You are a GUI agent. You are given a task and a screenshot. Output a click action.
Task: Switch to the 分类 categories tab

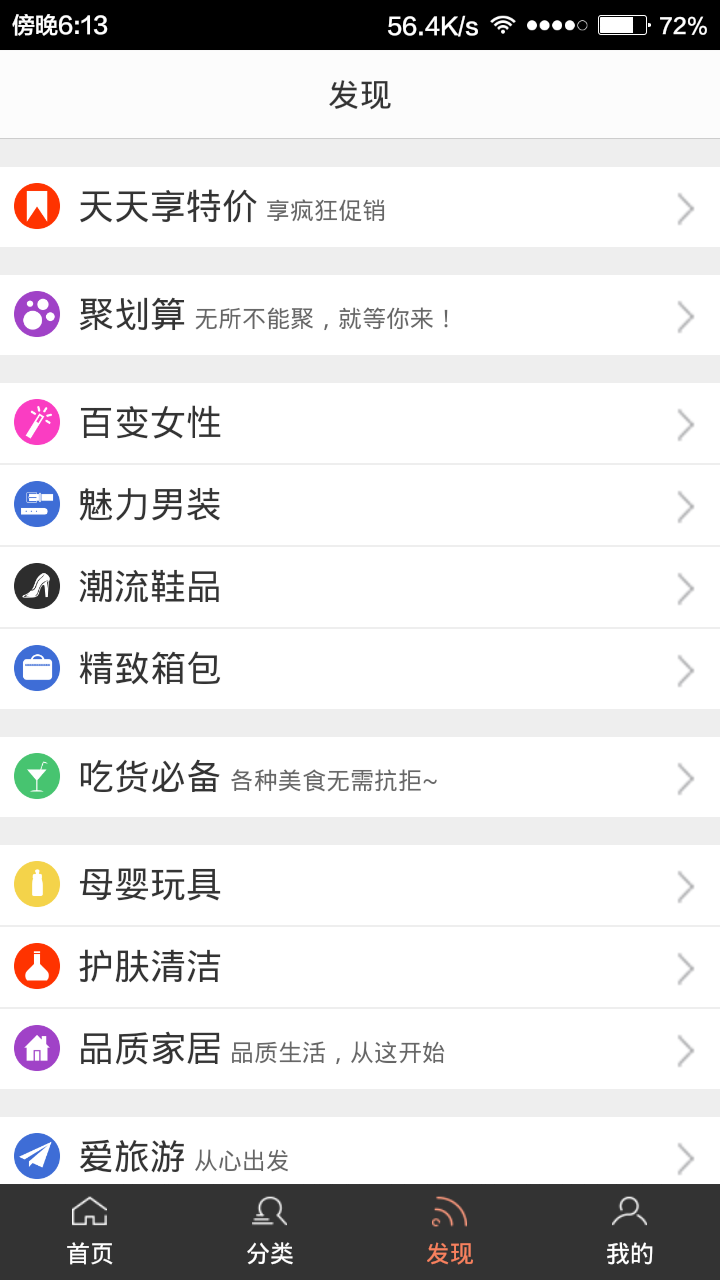click(270, 1232)
